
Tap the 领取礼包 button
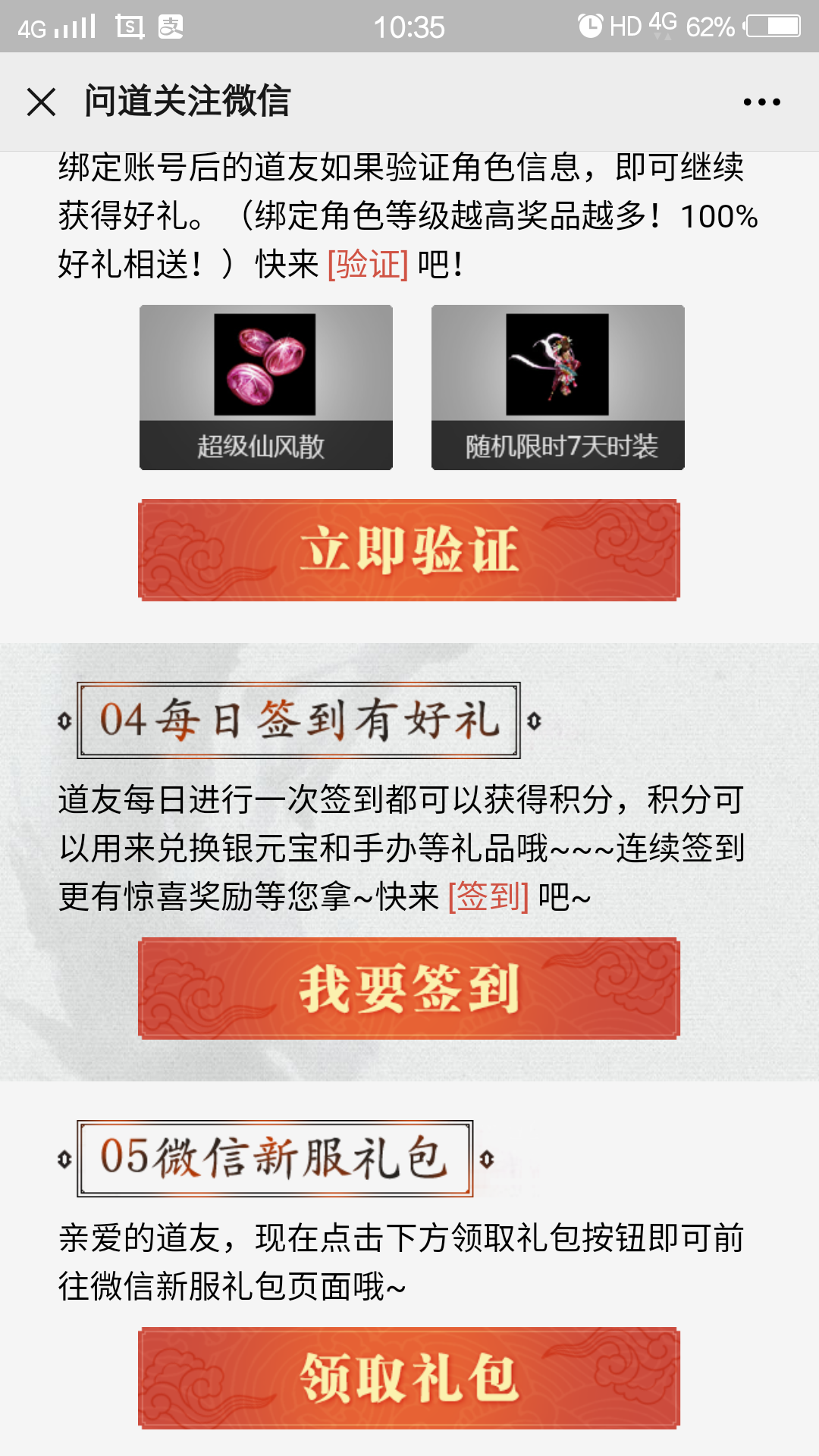(409, 1378)
